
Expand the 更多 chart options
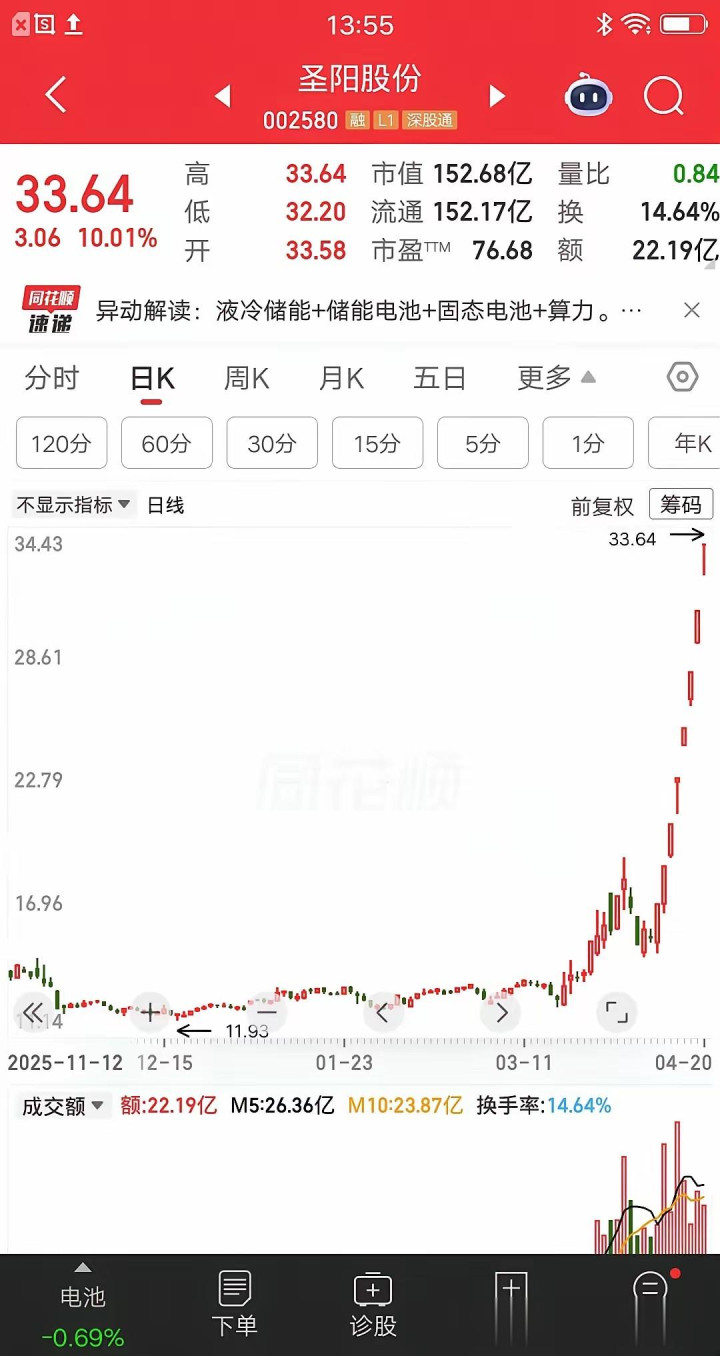(556, 378)
